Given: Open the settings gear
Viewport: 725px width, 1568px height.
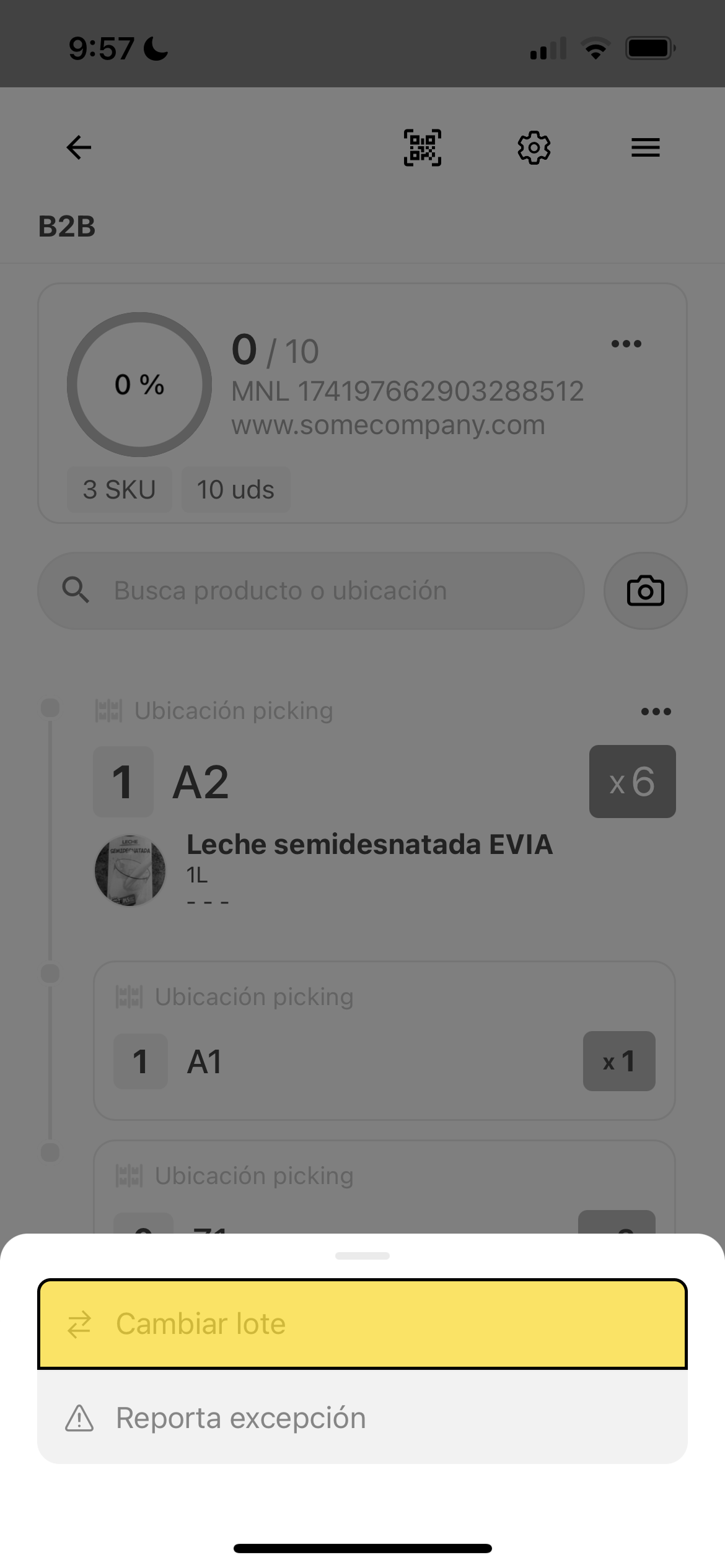Looking at the screenshot, I should (x=534, y=147).
